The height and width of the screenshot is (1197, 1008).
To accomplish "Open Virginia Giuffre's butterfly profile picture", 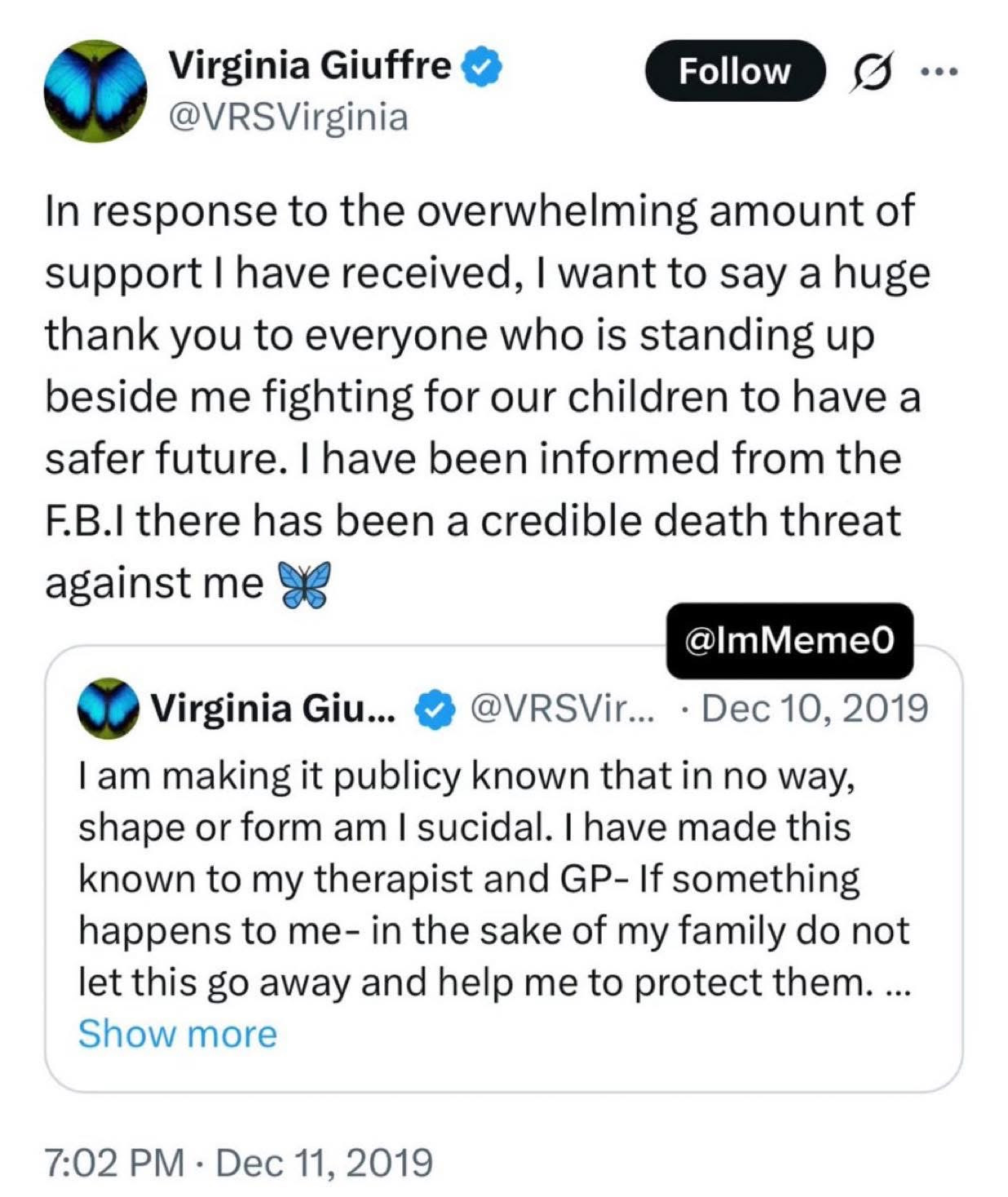I will [95, 91].
